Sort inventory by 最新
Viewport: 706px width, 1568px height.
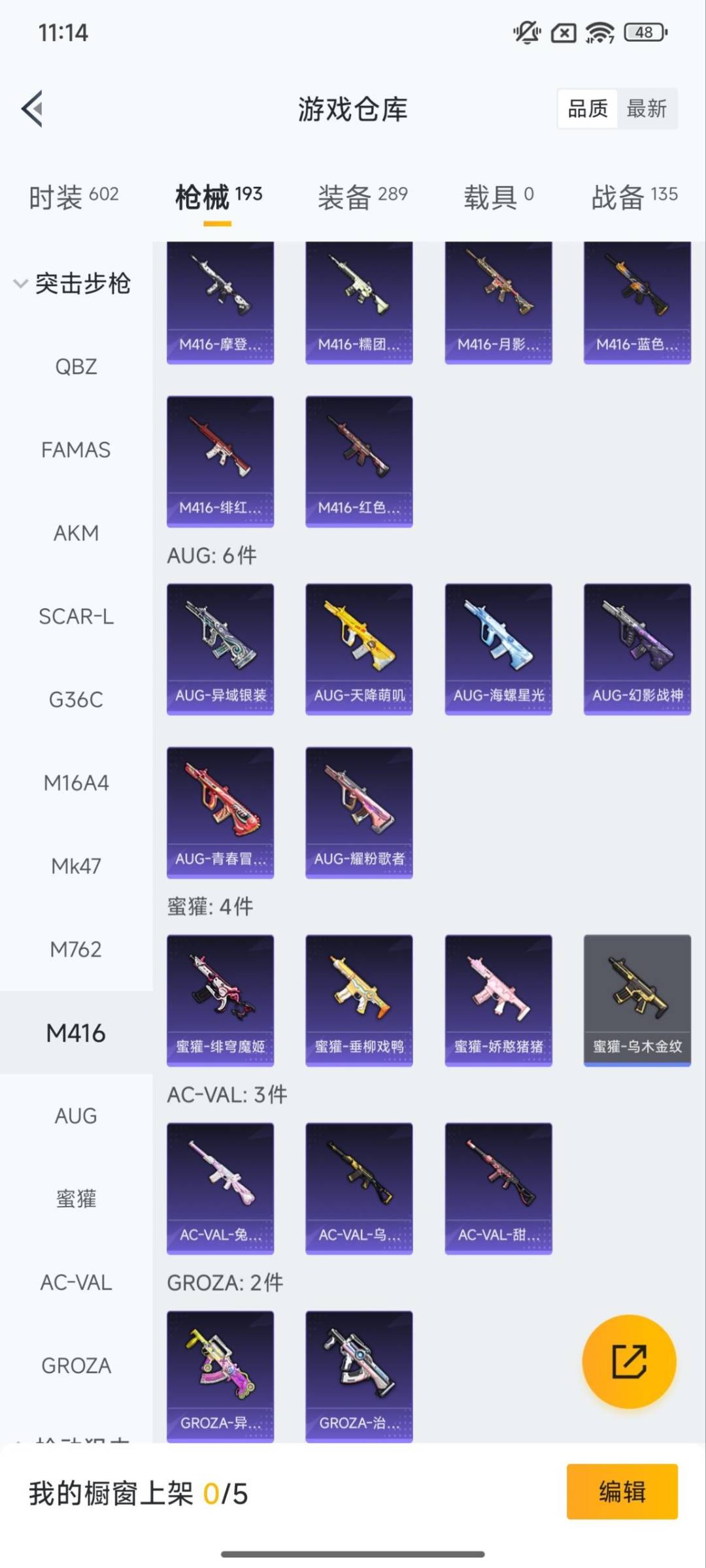648,108
